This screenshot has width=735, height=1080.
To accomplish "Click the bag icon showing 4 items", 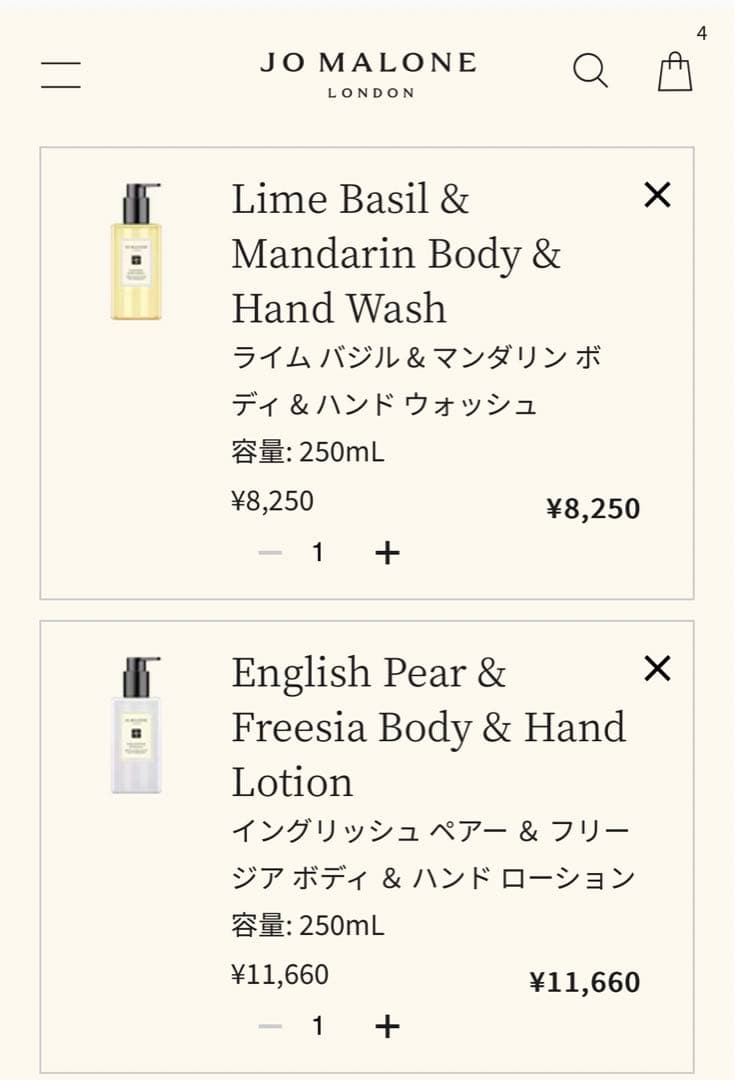I will point(675,73).
